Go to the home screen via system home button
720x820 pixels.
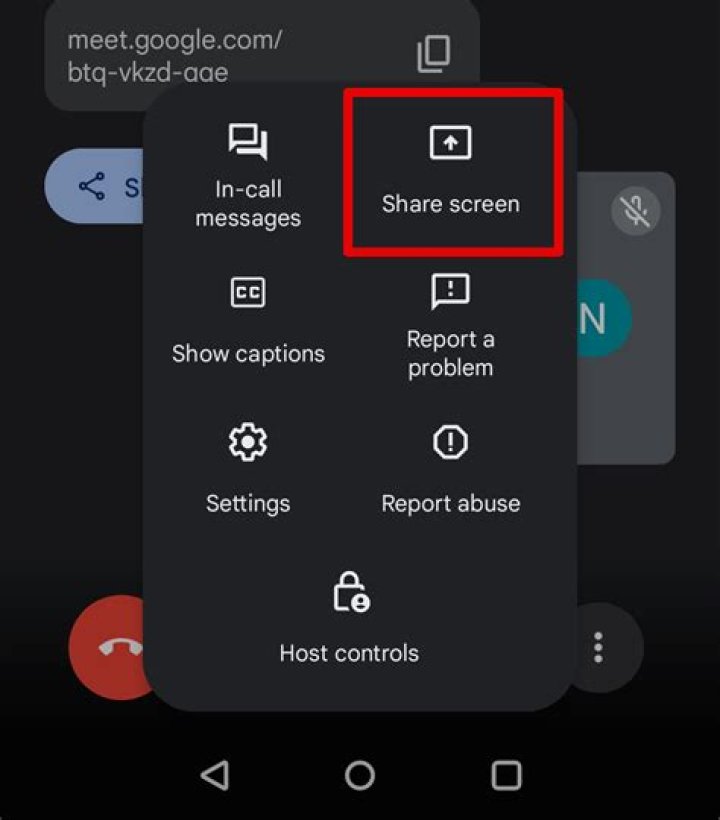pyautogui.click(x=360, y=774)
